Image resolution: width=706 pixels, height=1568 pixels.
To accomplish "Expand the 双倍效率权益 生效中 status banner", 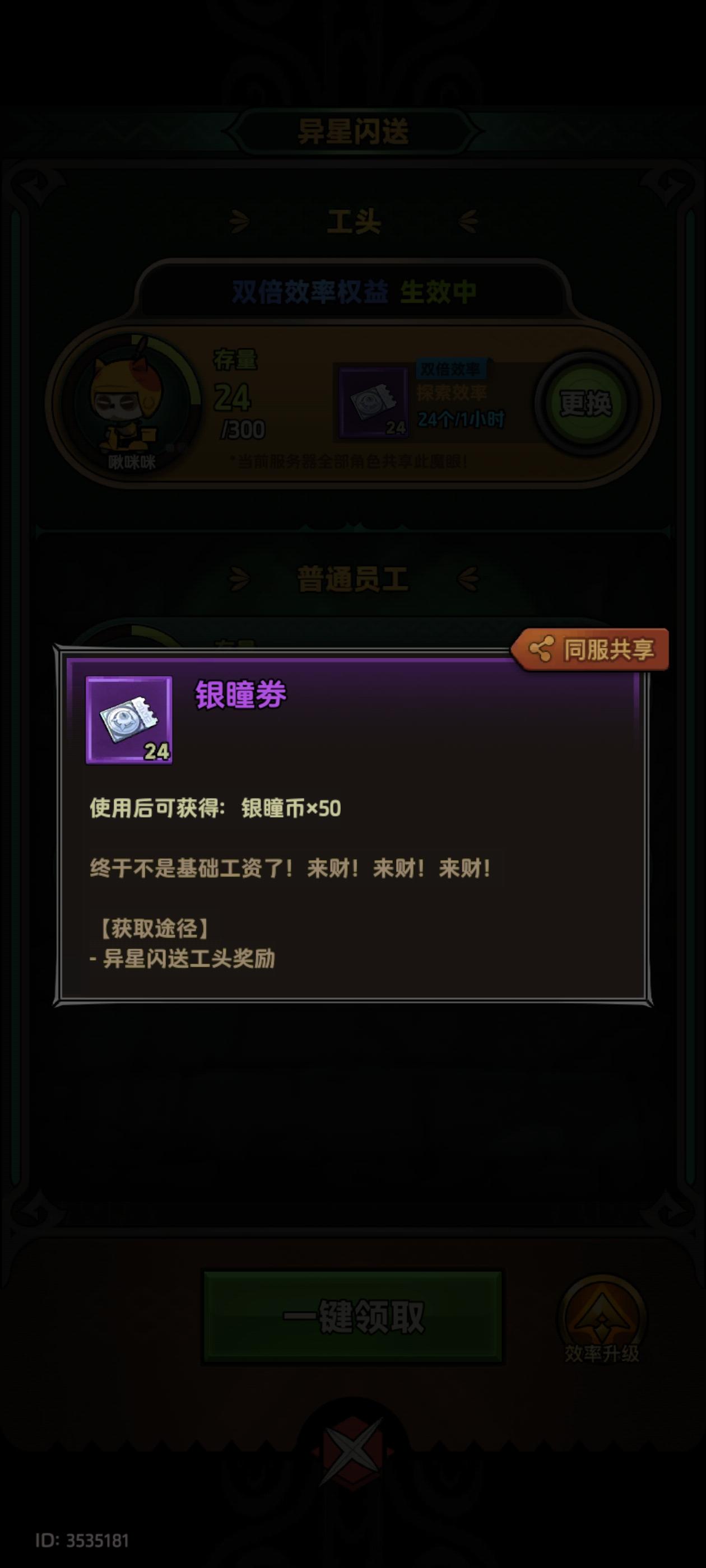I will 352,291.
